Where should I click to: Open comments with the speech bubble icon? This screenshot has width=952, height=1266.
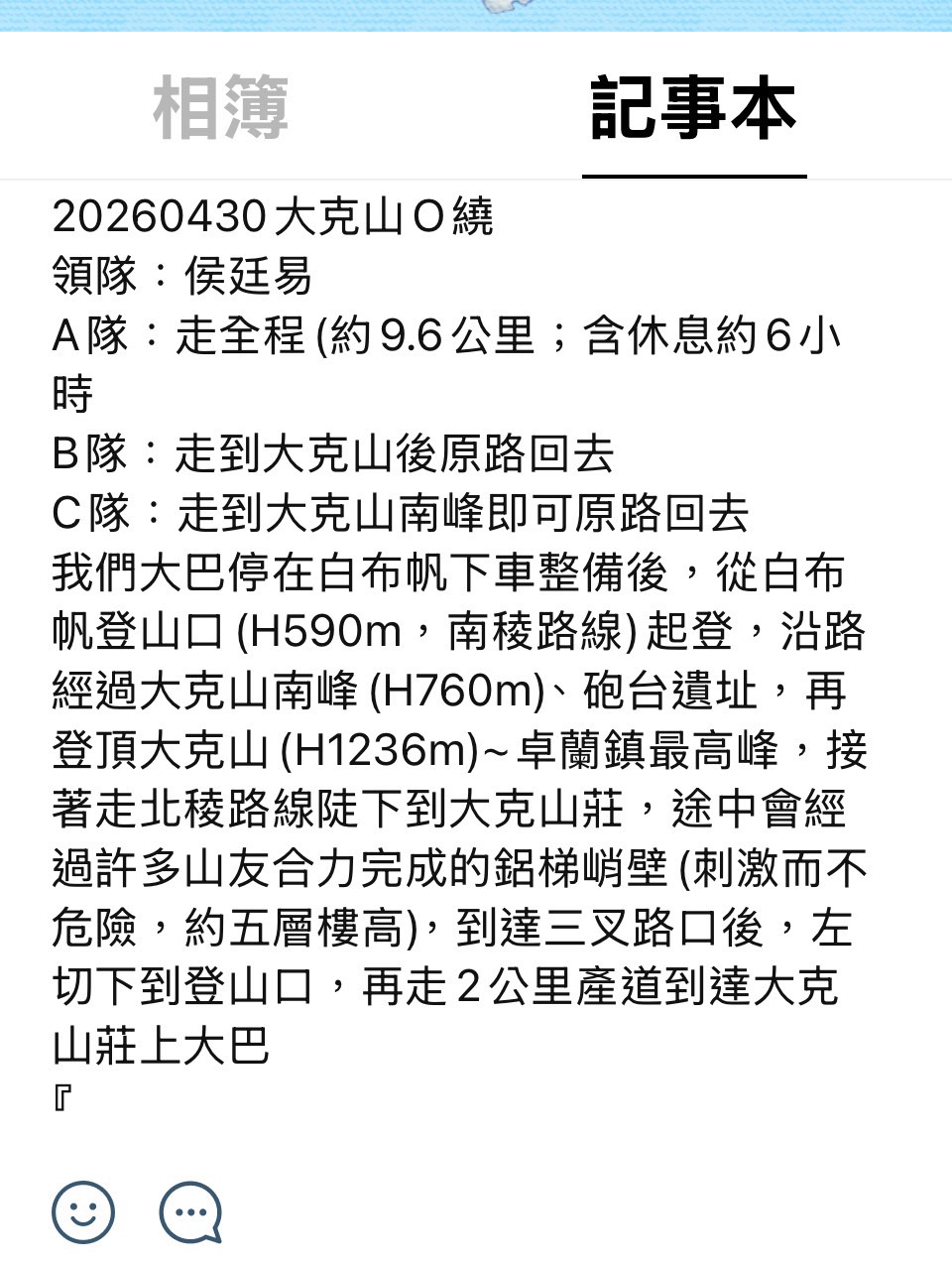point(190,1212)
